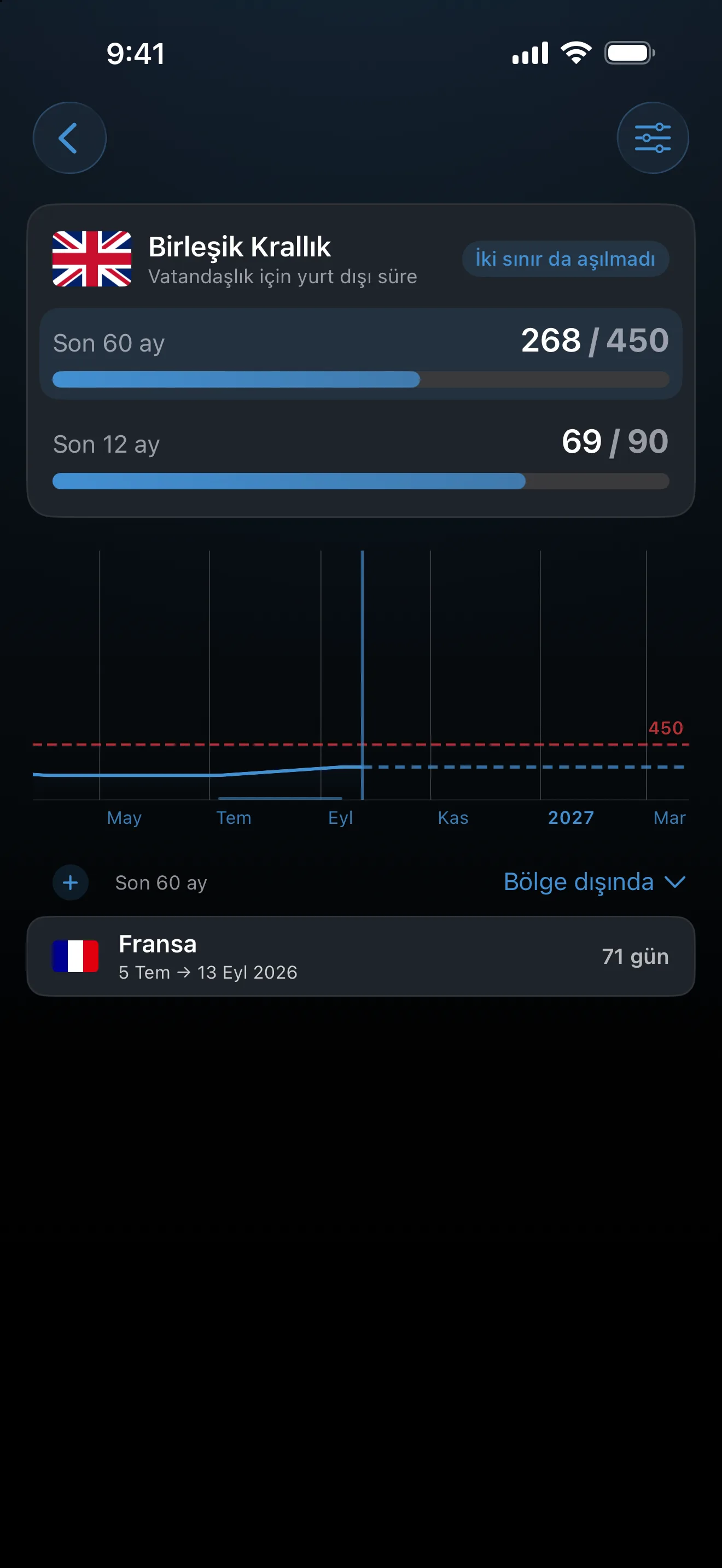Open the filter settings sliders icon
This screenshot has width=722, height=1568.
653,138
